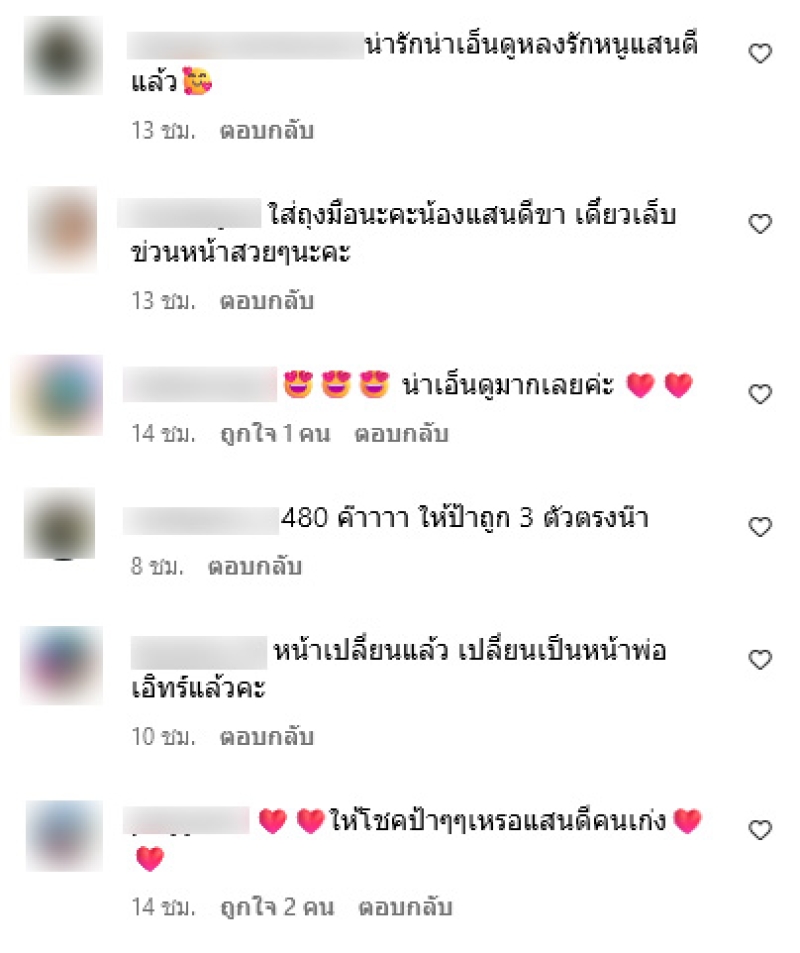
Task: Like the comment about "ใส่ถุงมือนะคะ"
Action: tap(761, 224)
